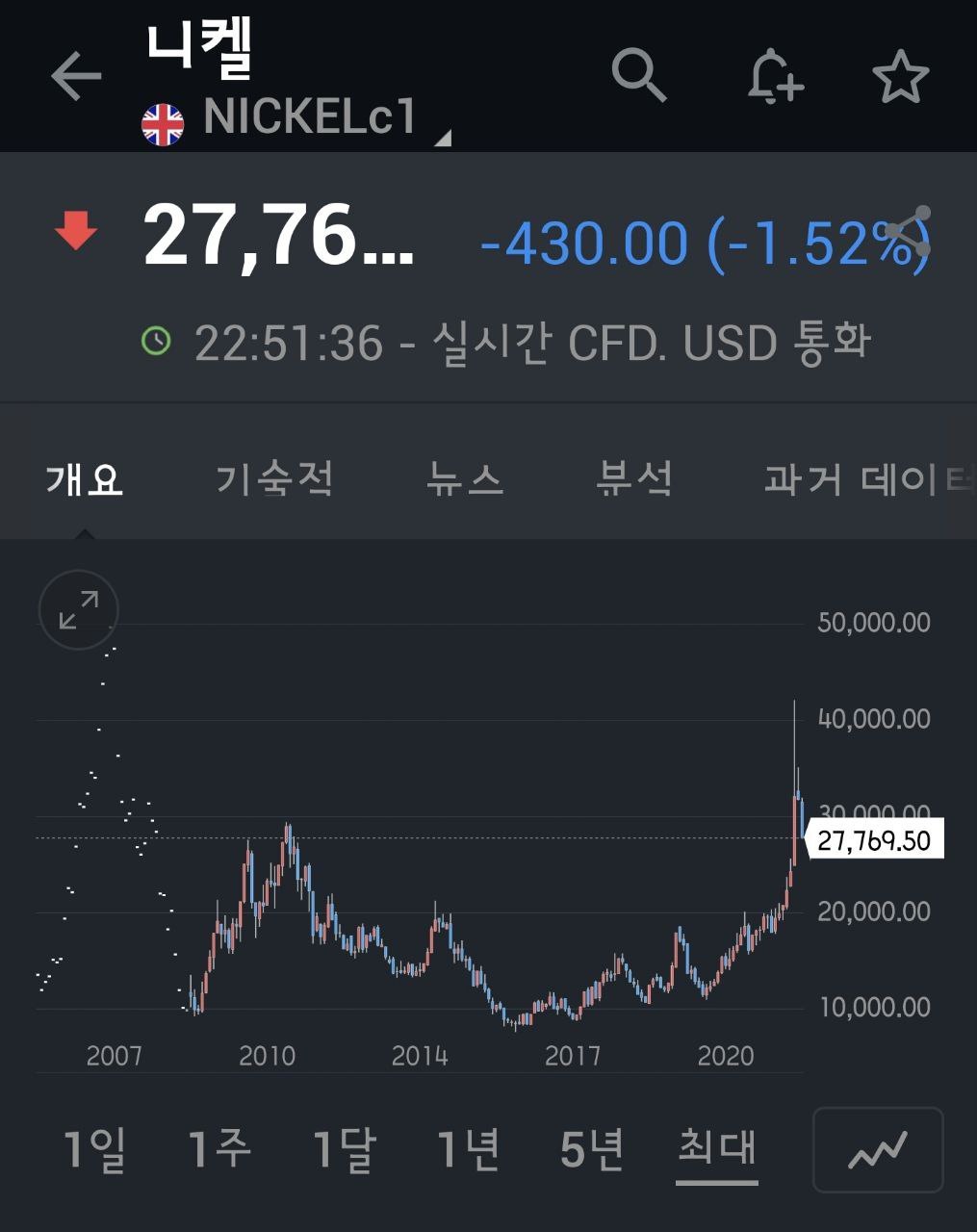The height and width of the screenshot is (1232, 977).
Task: Create a price alert with bell icon
Action: 776,75
